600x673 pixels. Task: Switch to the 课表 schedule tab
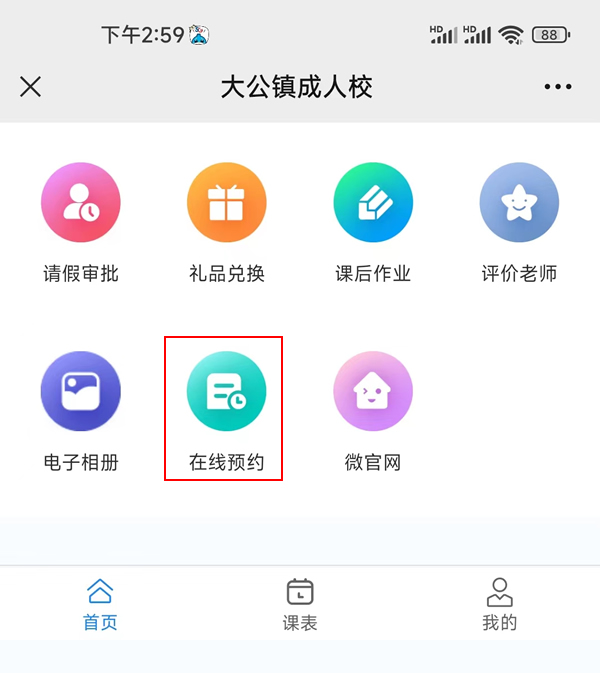click(300, 604)
